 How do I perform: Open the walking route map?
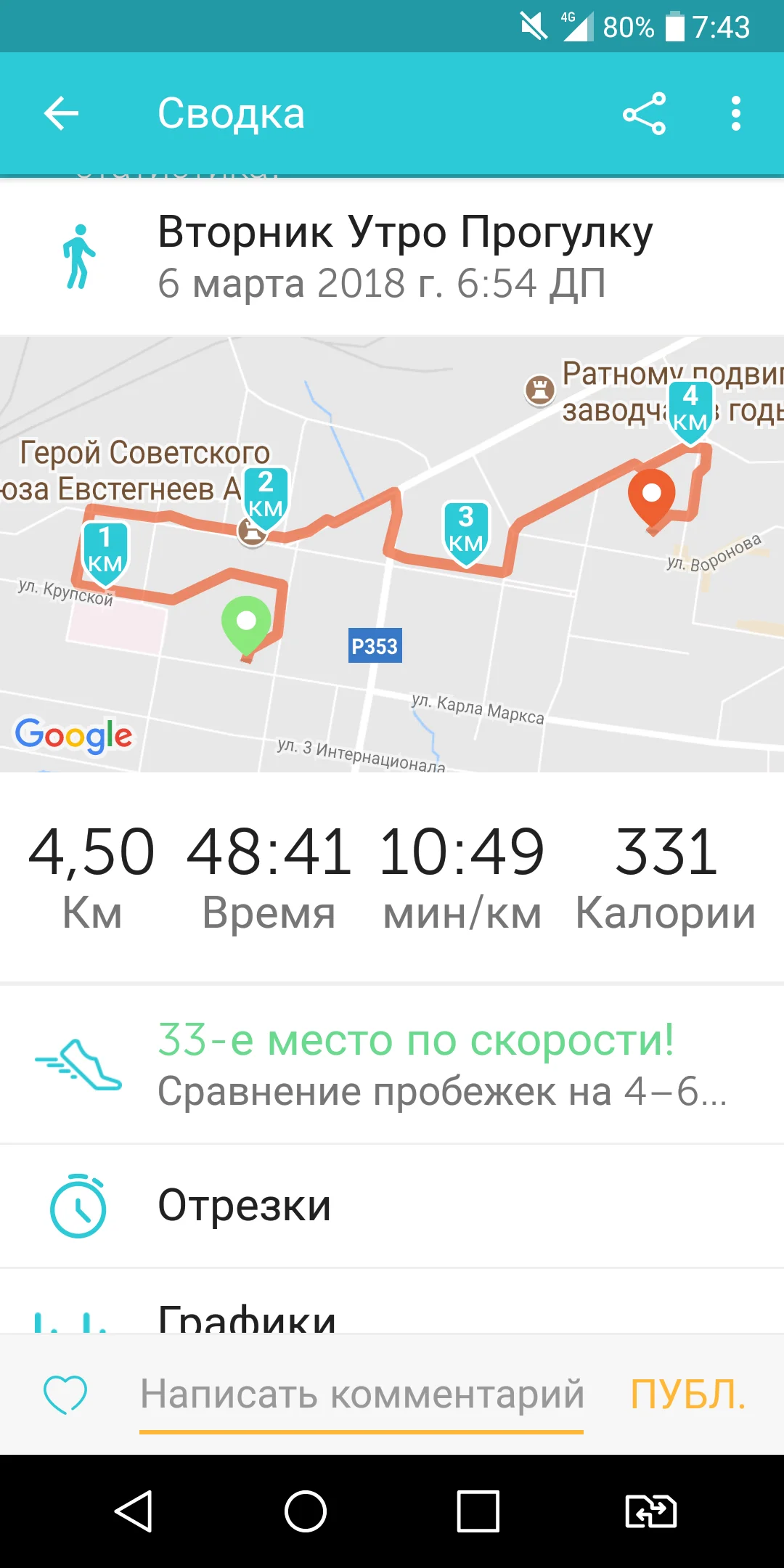tap(392, 554)
